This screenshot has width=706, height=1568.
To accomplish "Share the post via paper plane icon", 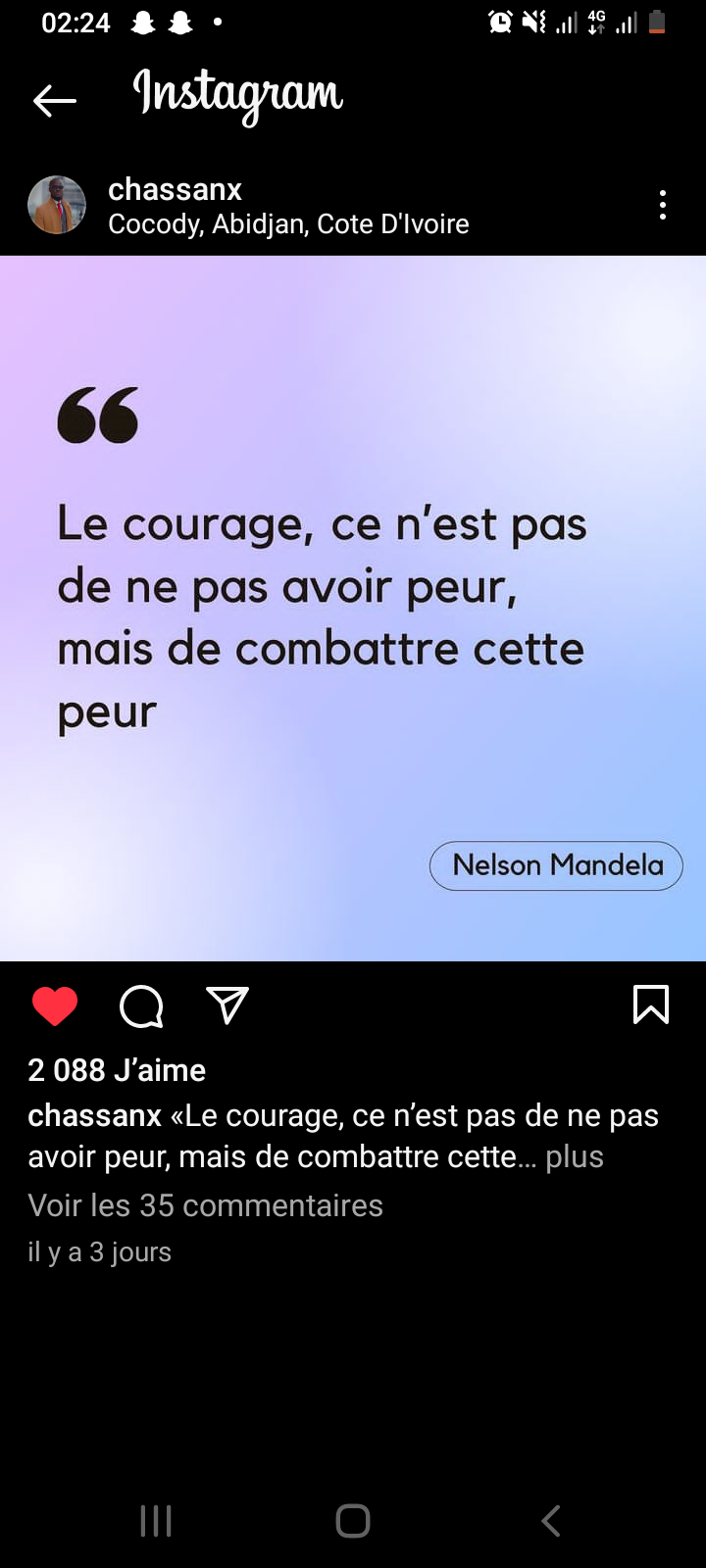I will [x=227, y=1005].
